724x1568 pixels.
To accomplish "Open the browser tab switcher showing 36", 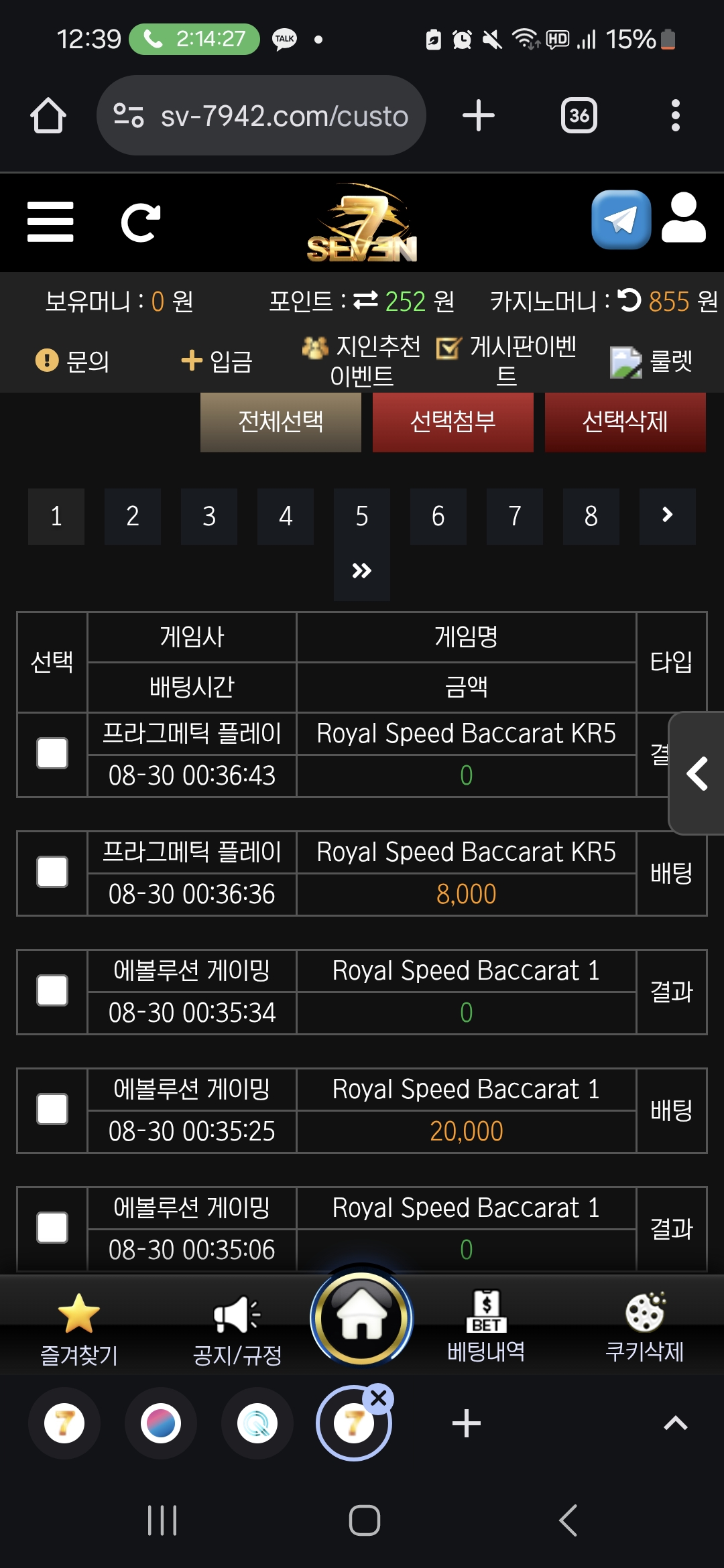I will tap(579, 116).
